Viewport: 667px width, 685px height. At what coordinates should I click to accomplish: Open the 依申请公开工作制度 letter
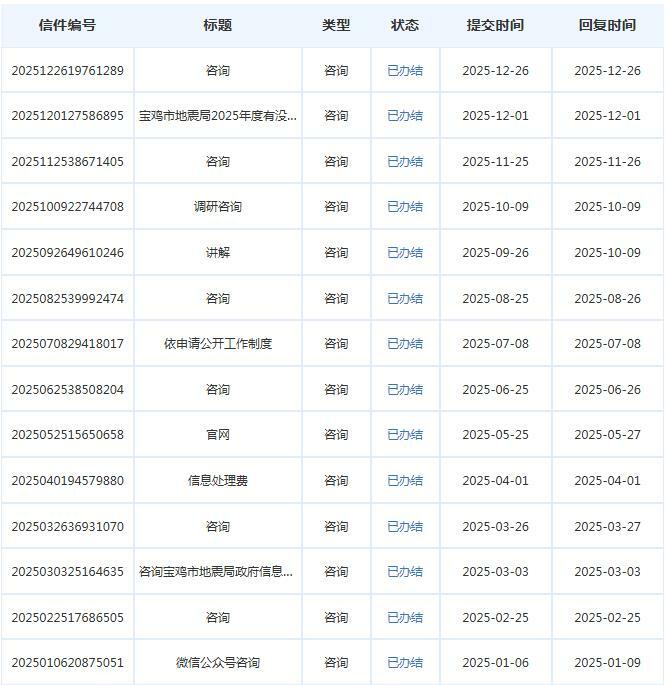click(x=217, y=344)
